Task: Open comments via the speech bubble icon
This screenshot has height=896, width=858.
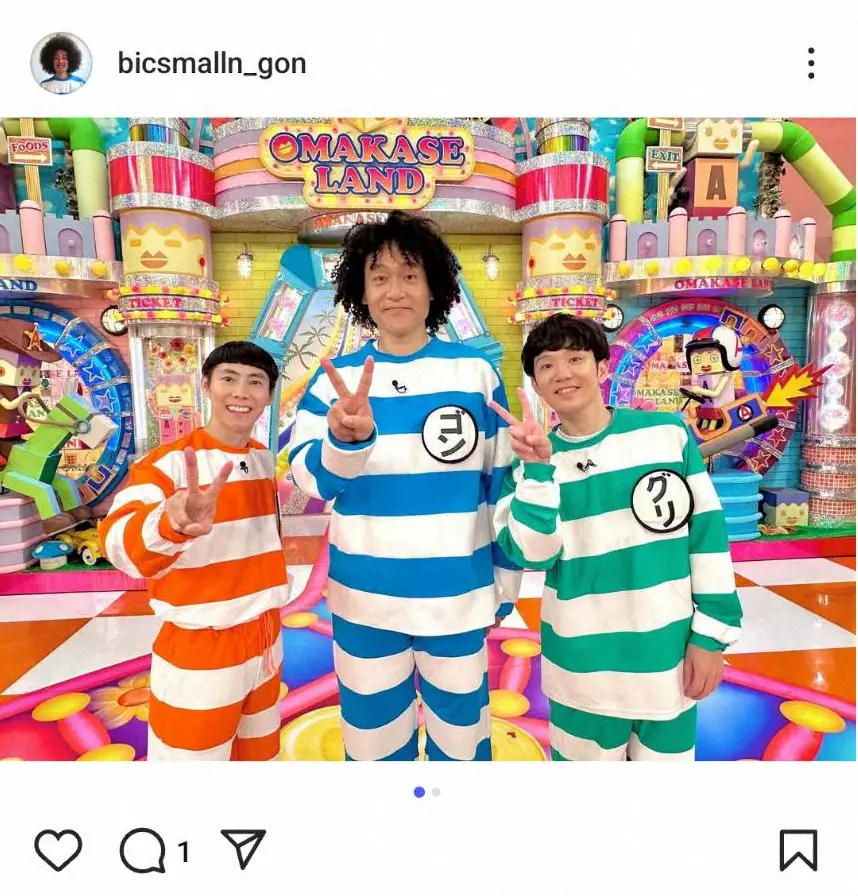Action: 145,852
